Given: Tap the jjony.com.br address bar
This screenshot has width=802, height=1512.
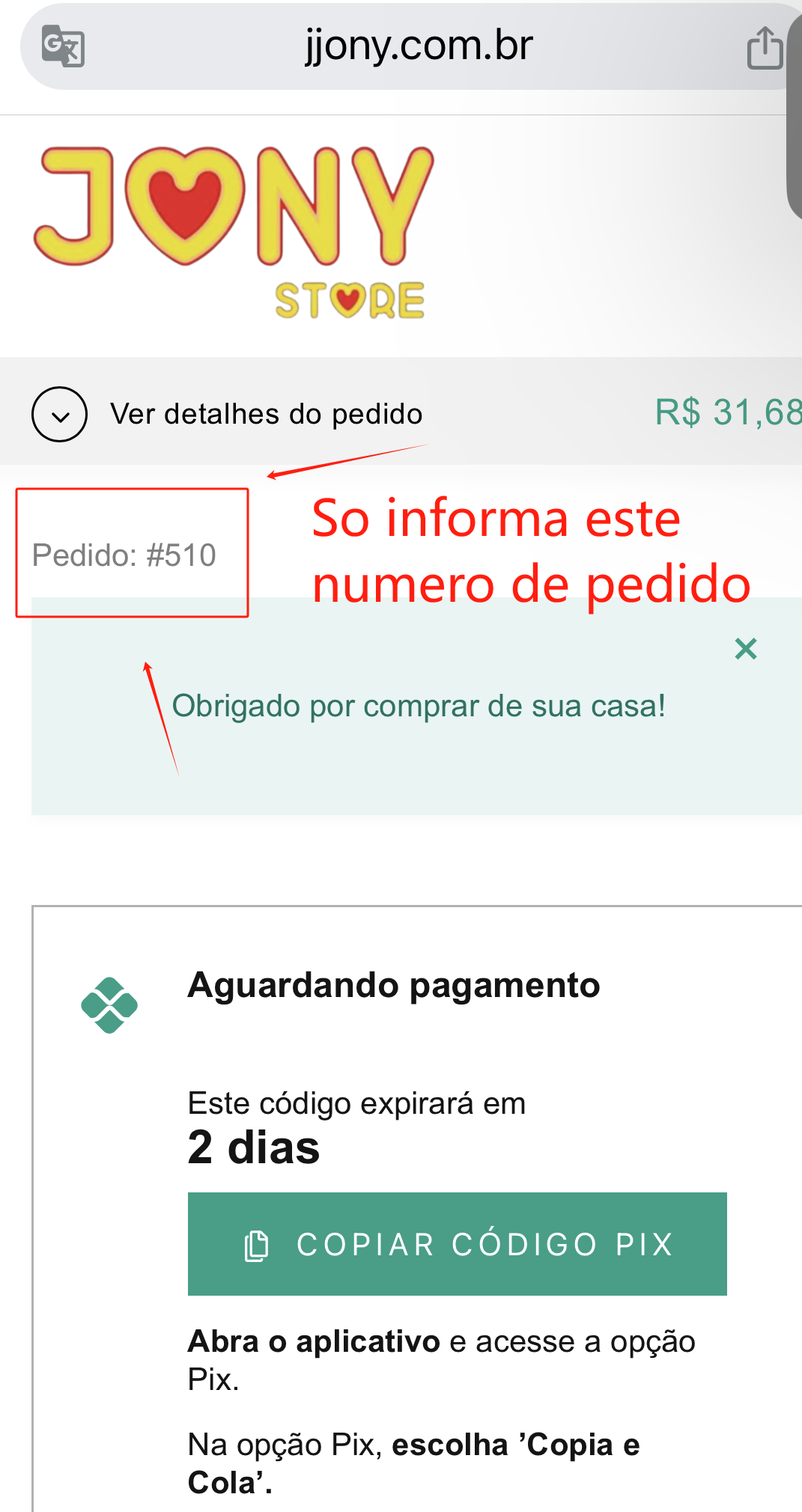Looking at the screenshot, I should click(418, 46).
